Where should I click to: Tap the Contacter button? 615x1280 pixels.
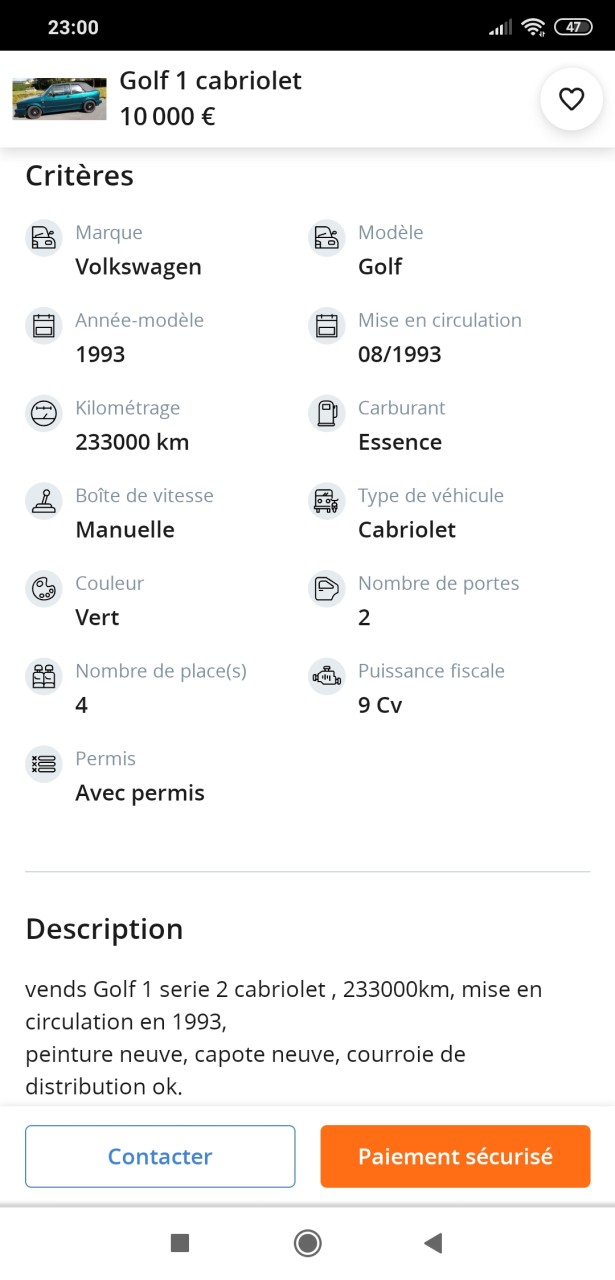(160, 1156)
